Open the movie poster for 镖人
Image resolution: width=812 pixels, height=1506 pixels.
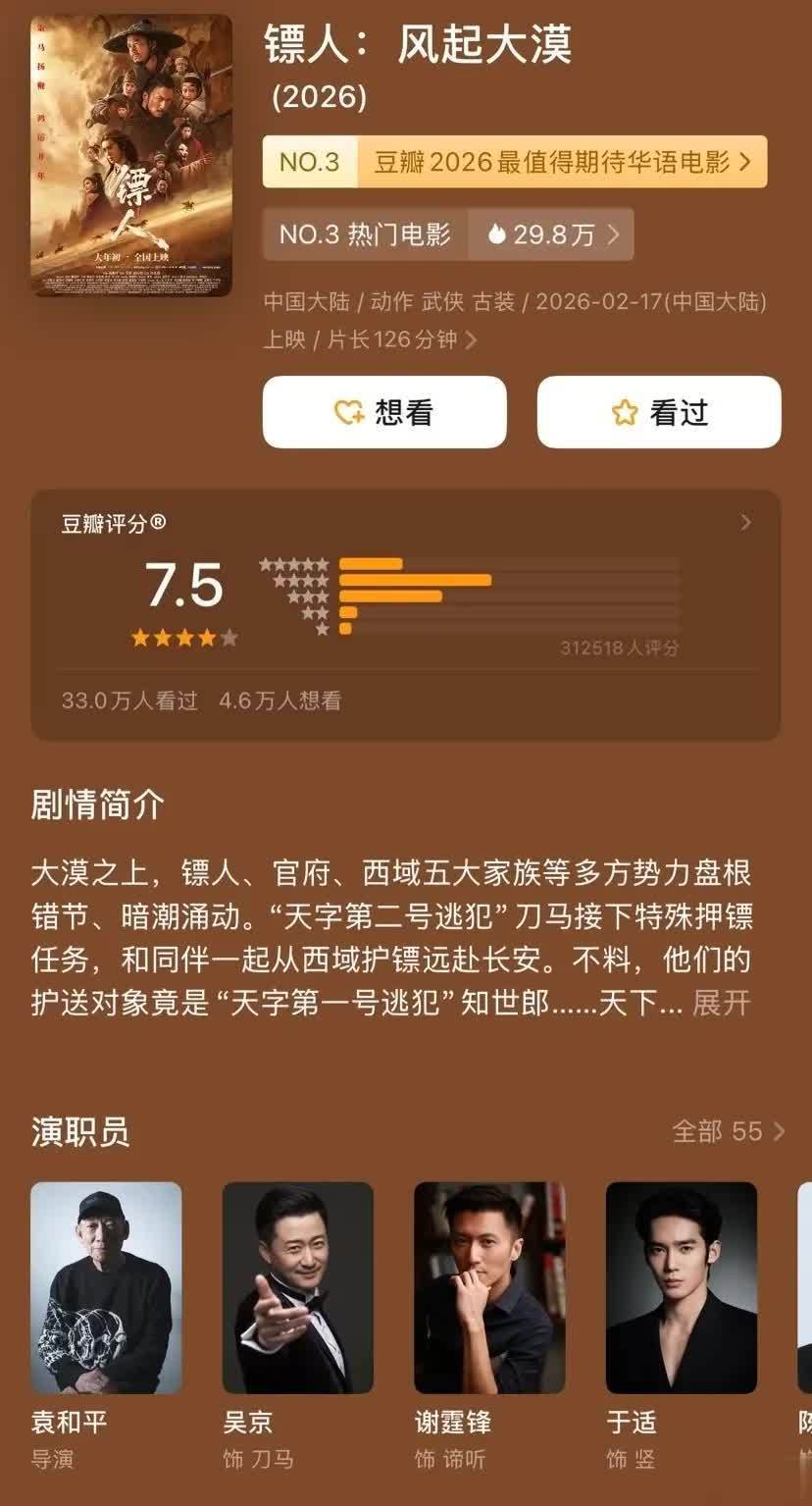[131, 155]
